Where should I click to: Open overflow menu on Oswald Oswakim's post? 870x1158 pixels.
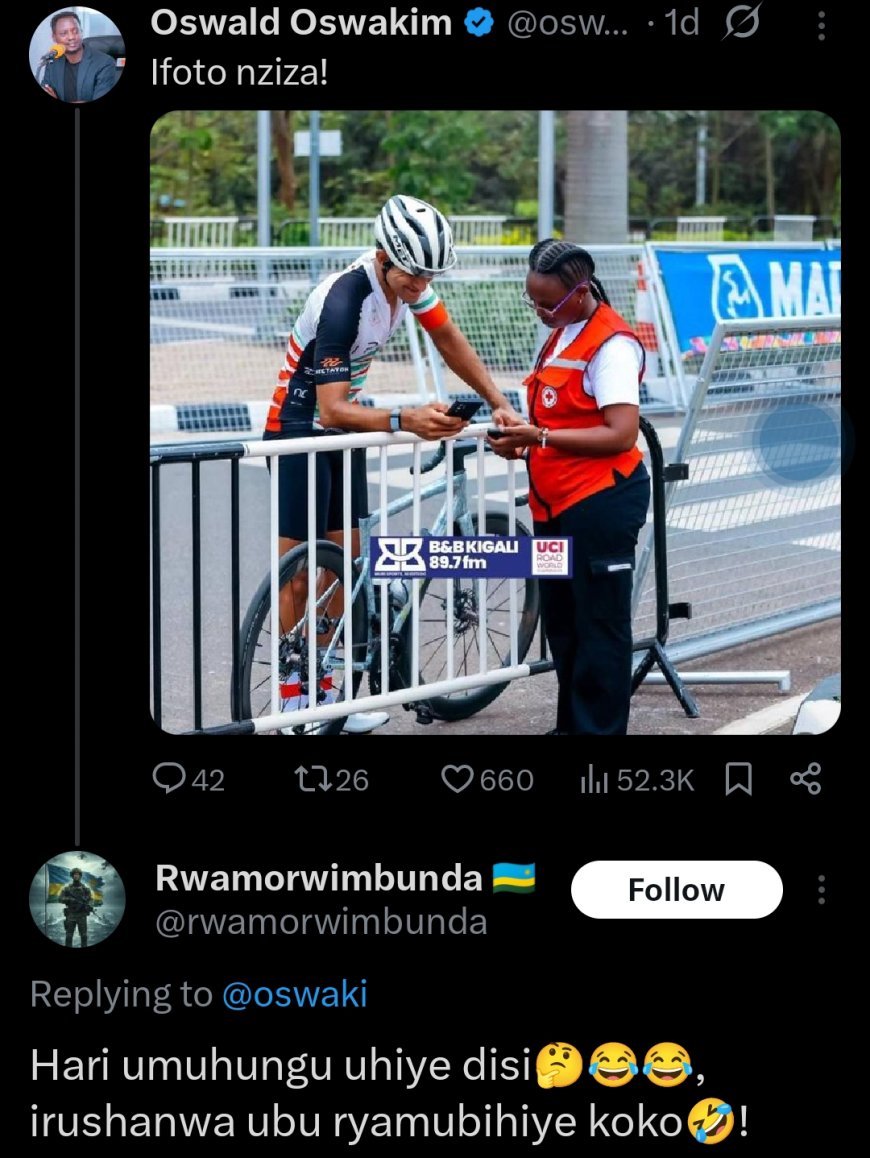click(821, 25)
